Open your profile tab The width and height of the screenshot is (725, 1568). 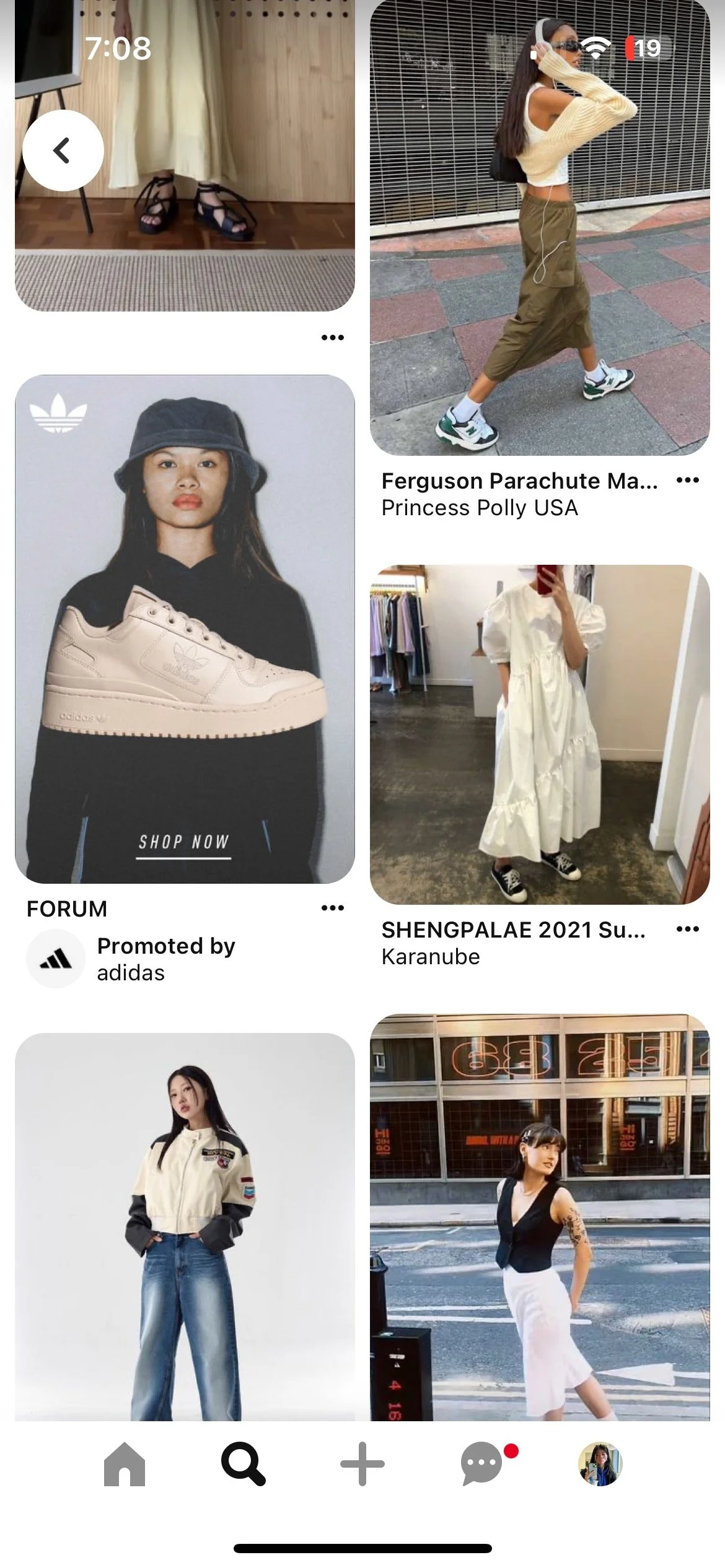[600, 1464]
